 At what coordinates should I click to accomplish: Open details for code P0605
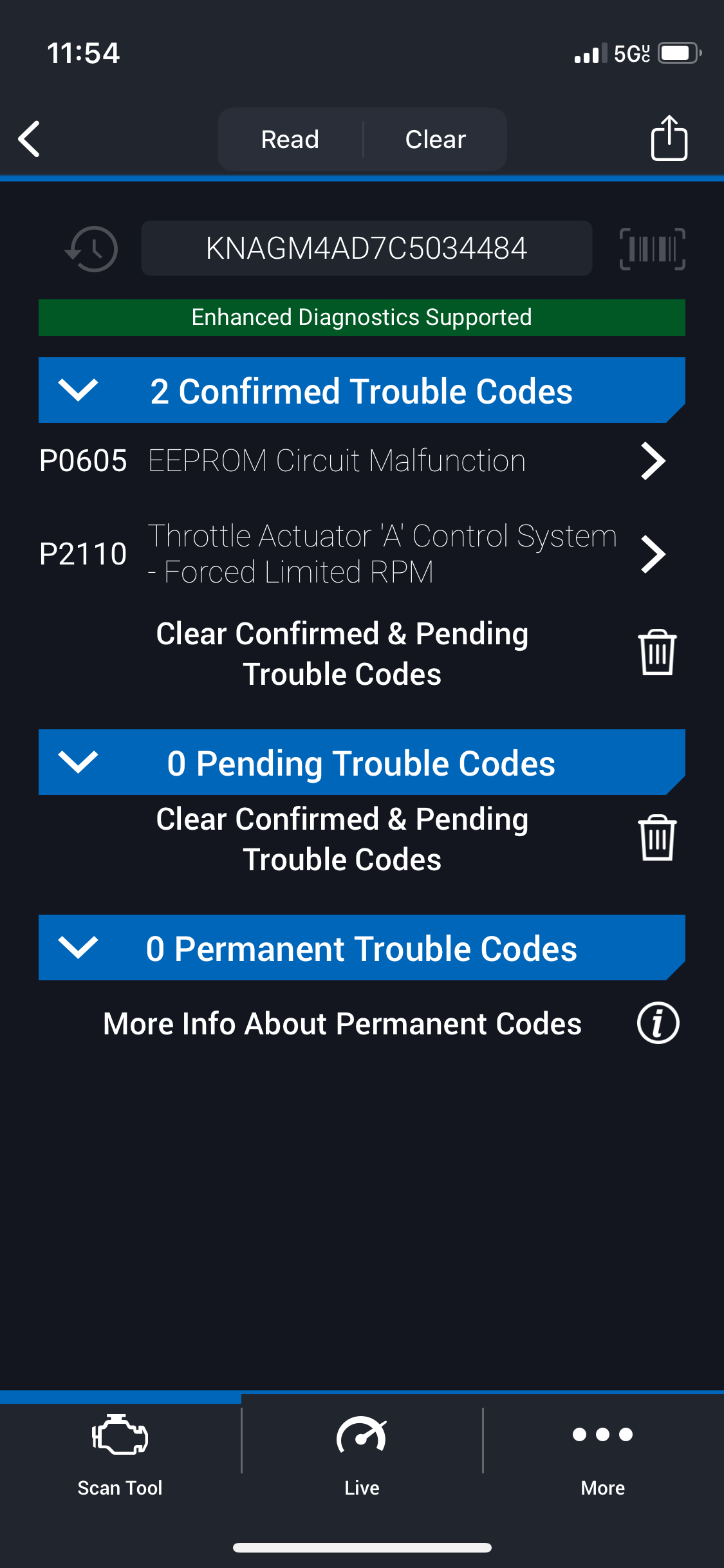[x=653, y=461]
